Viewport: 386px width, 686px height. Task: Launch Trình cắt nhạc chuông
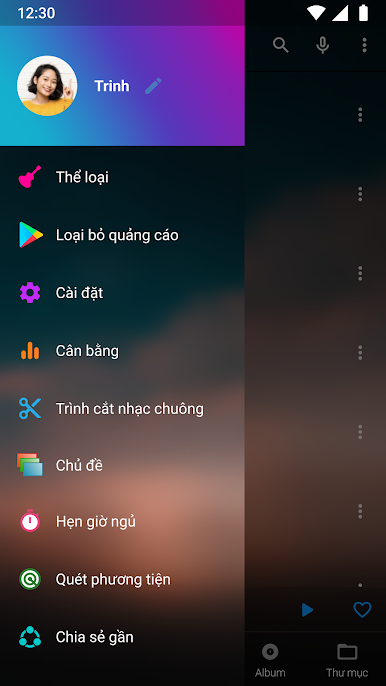pyautogui.click(x=122, y=409)
